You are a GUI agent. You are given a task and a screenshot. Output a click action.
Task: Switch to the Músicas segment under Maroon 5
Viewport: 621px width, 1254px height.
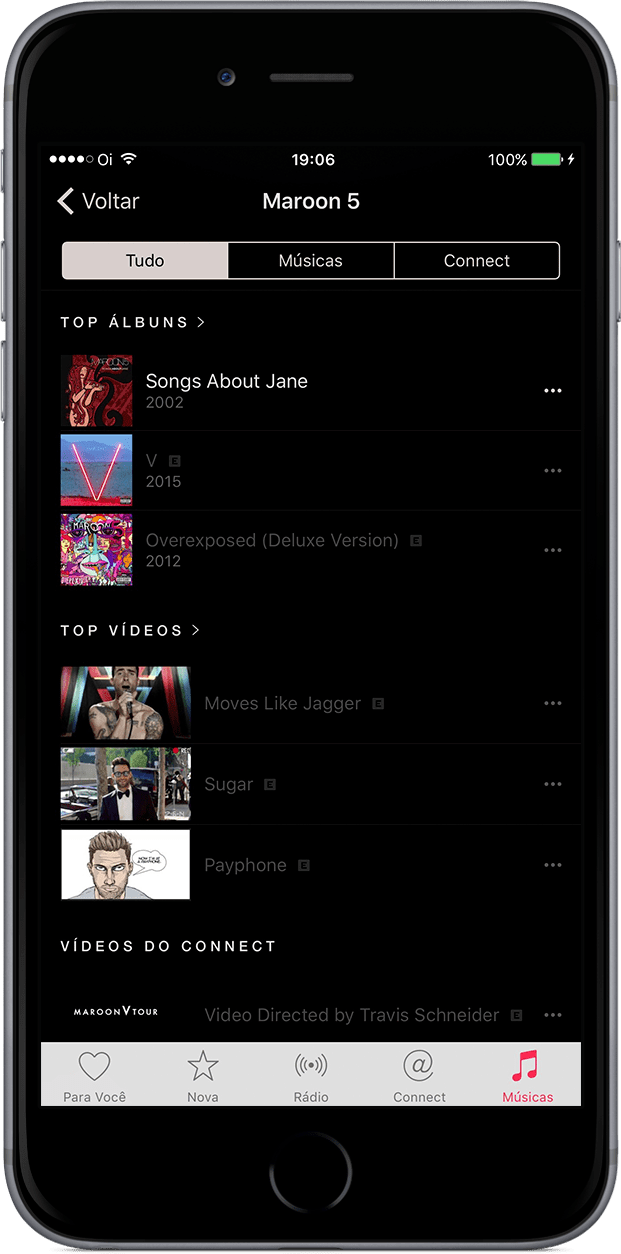click(x=310, y=261)
